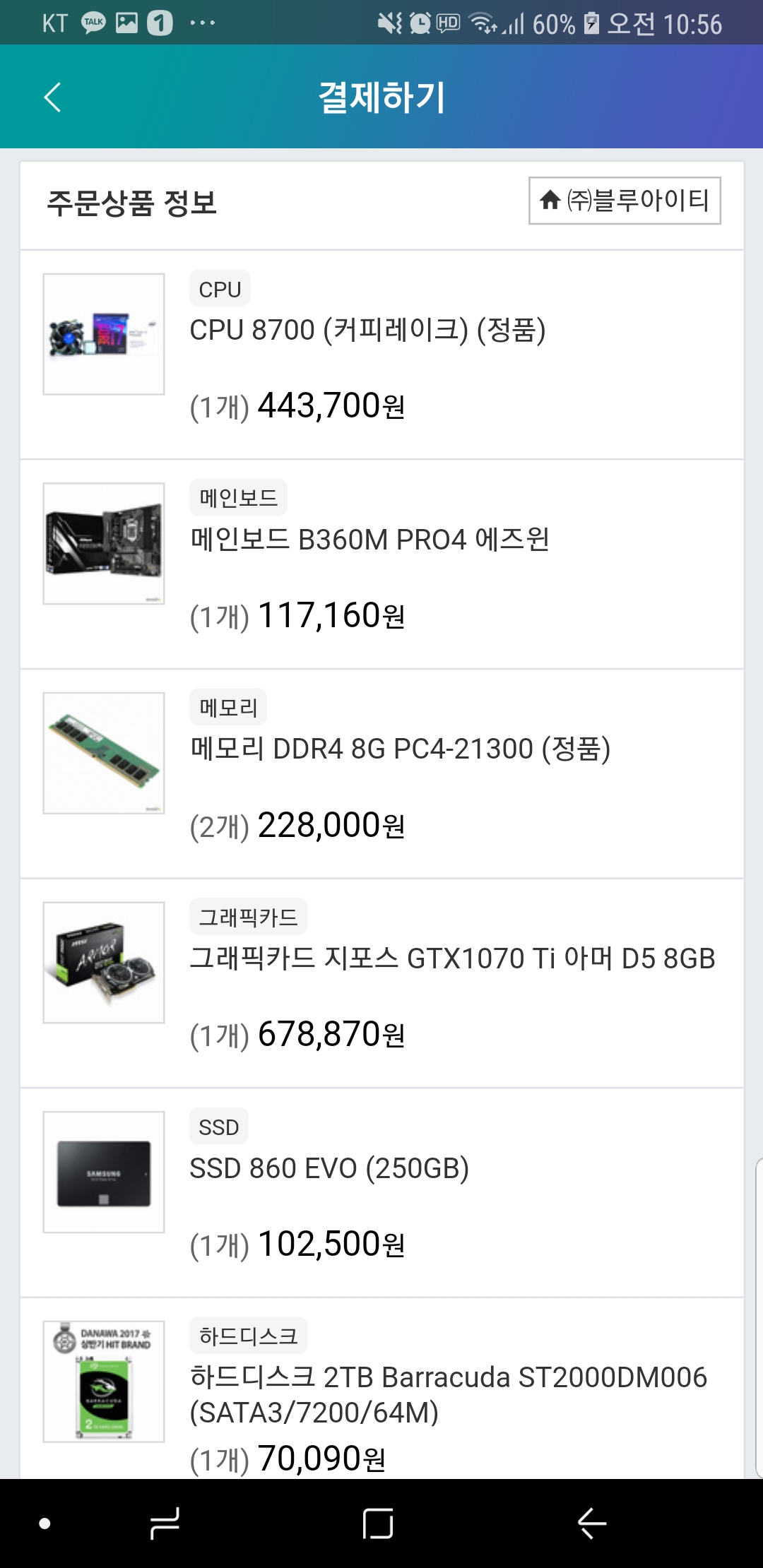Select the 메인보드 B360M PRO4 에즈윈 item
Screen dimensions: 763x1568
(369, 540)
